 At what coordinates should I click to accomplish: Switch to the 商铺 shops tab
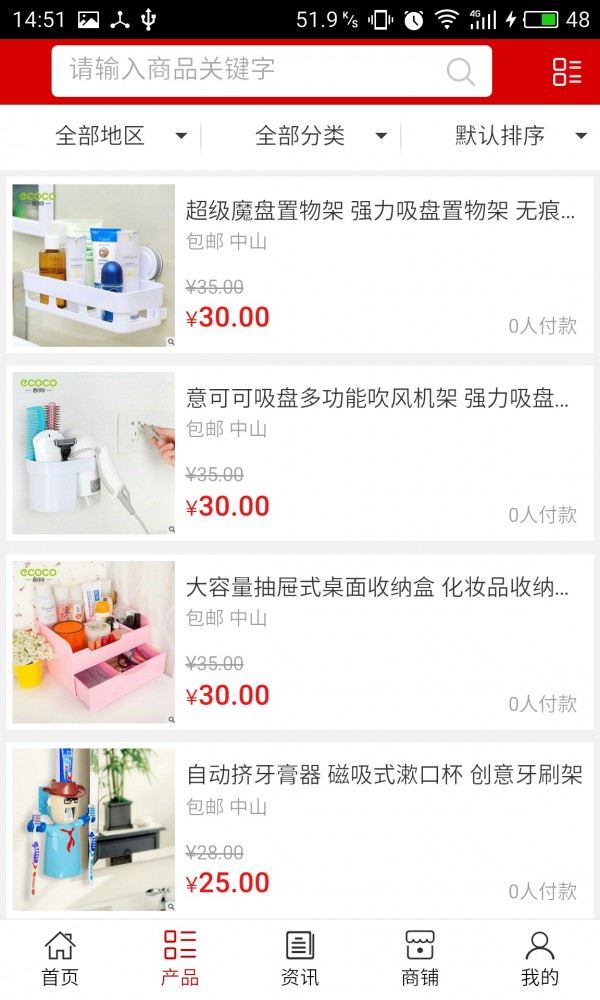(x=420, y=959)
